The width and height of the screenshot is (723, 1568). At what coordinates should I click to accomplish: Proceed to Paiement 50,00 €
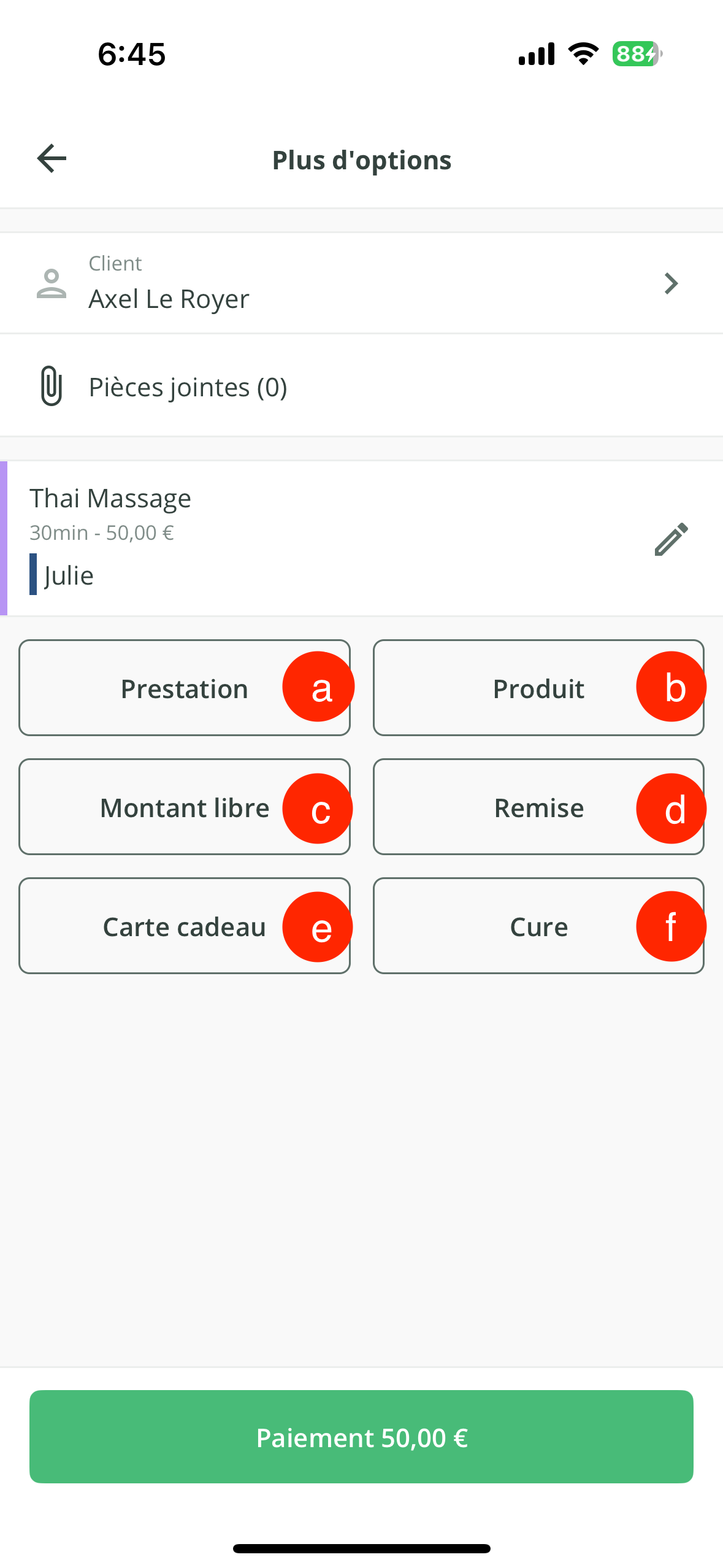(361, 1437)
